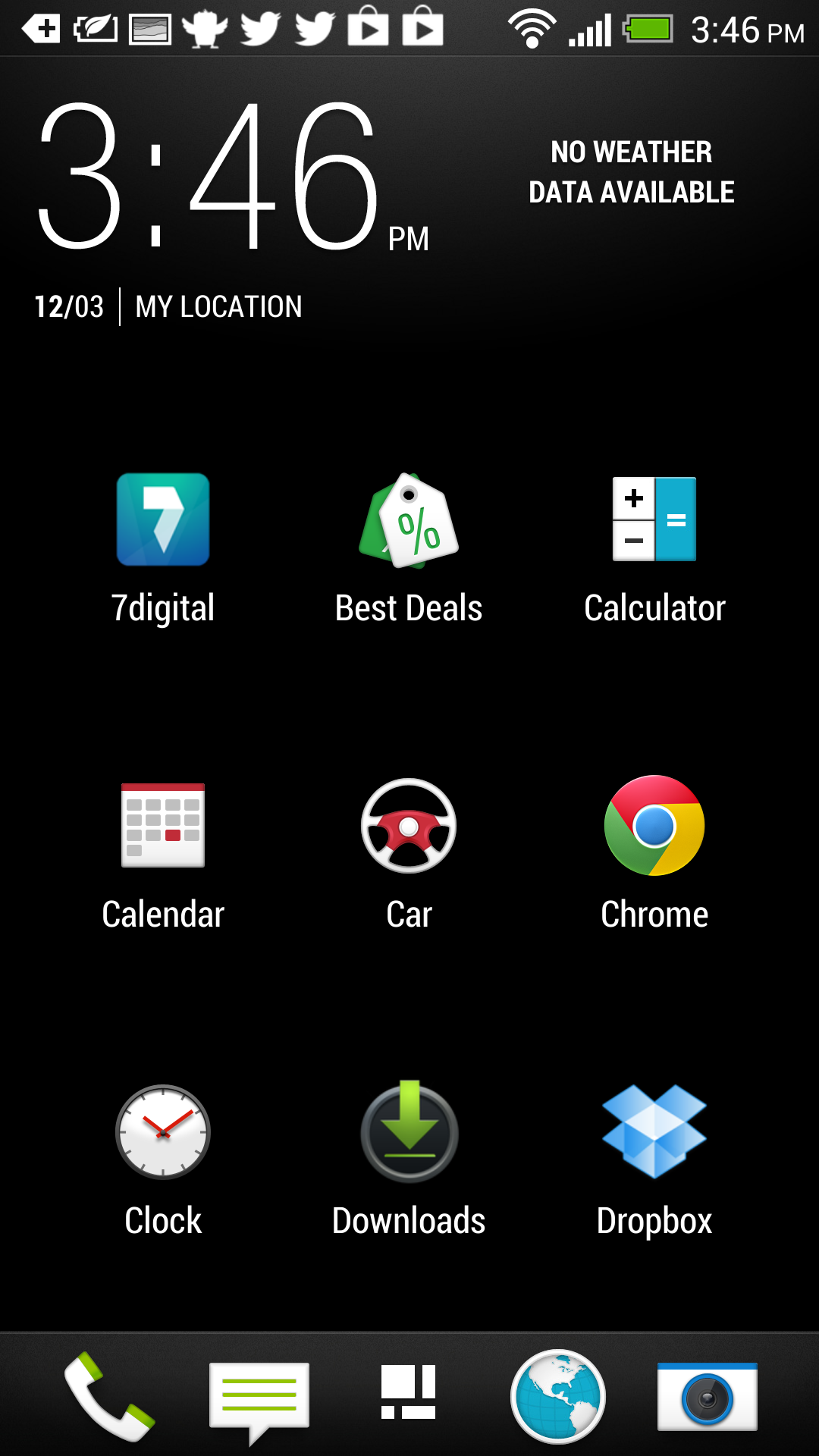Screen dimensions: 819x1456
Task: Open the globe internet browser
Action: [x=557, y=1396]
